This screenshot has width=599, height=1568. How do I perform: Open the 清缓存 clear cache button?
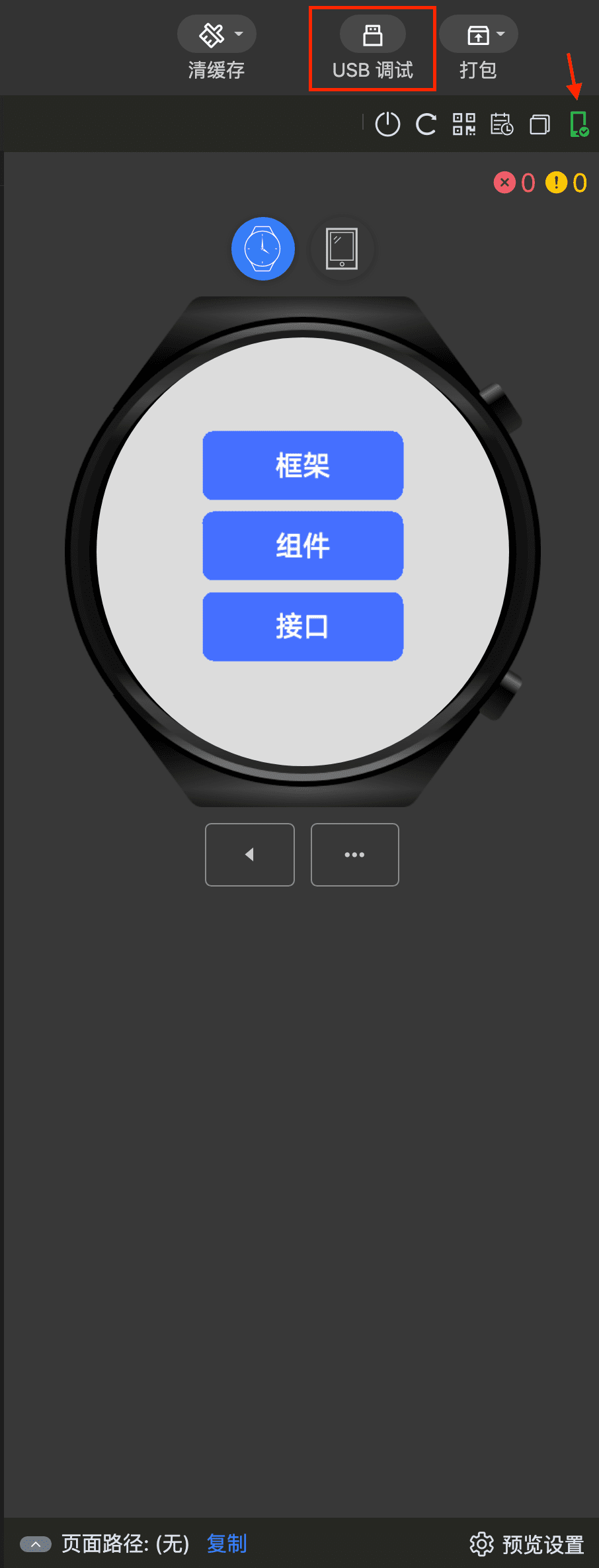[216, 34]
